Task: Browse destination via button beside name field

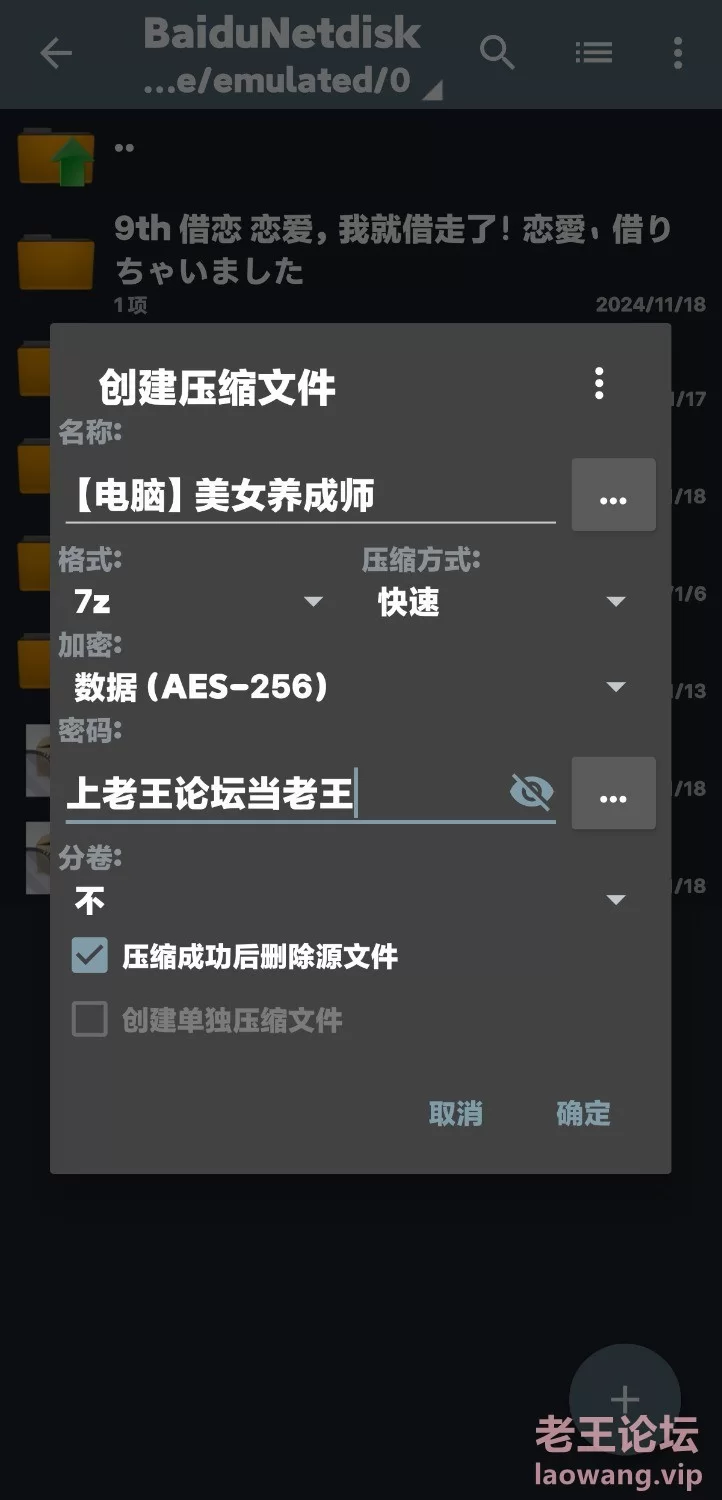Action: [613, 495]
